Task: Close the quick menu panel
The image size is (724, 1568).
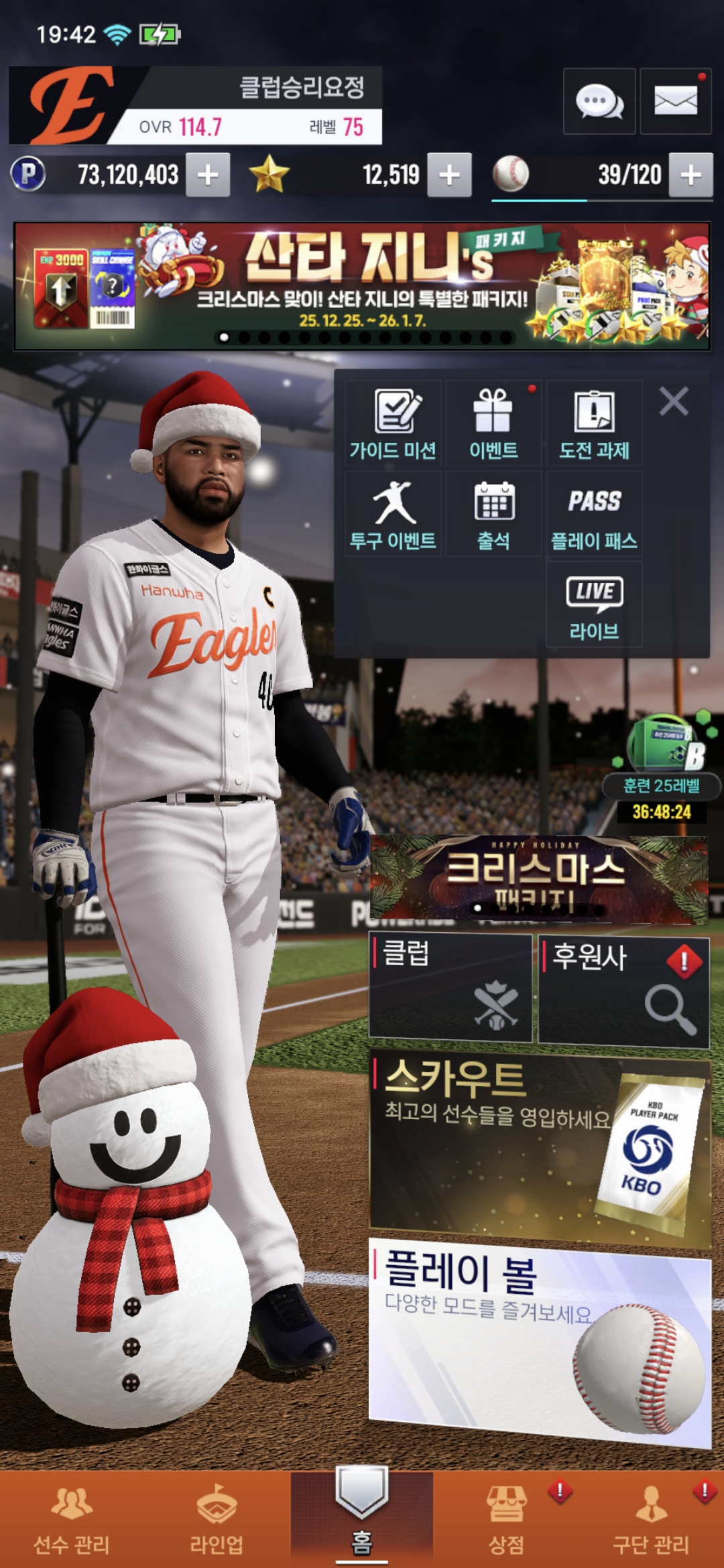Action: [x=674, y=402]
